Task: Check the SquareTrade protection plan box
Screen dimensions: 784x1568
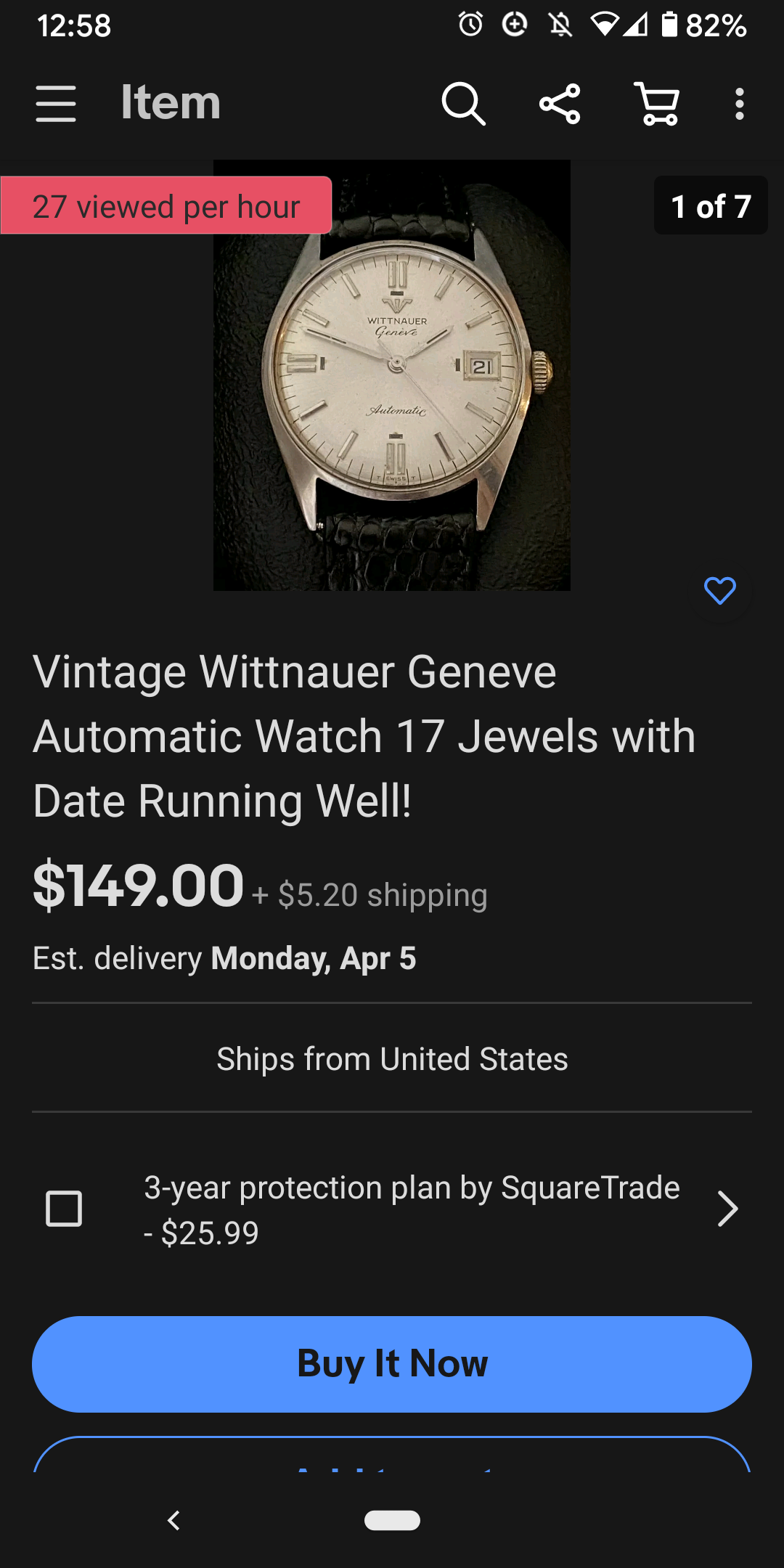Action: 64,1209
